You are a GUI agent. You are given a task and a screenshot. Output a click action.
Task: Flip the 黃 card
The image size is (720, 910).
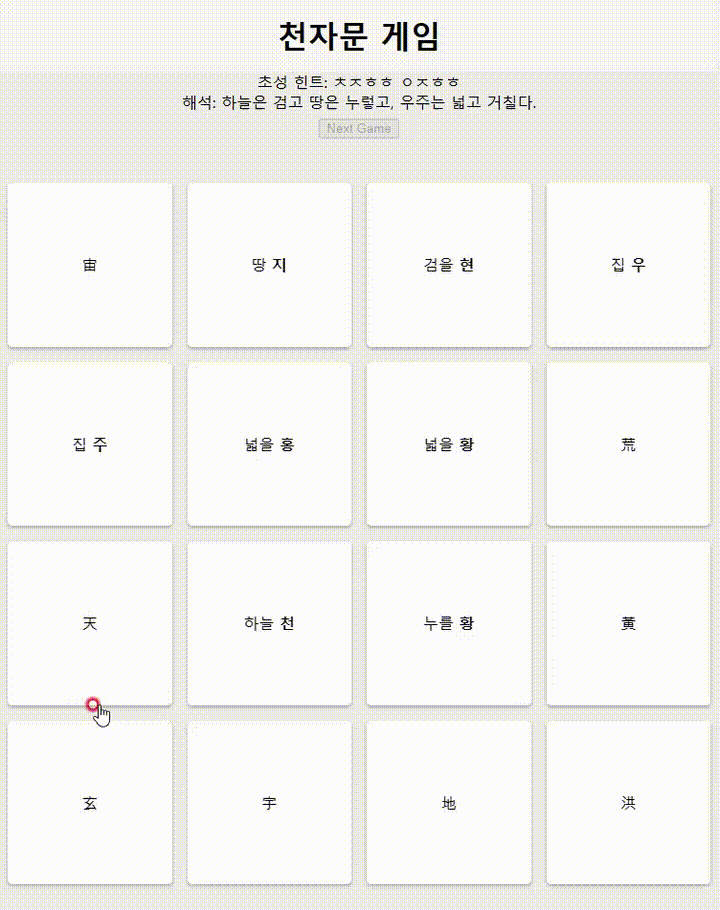point(627,622)
